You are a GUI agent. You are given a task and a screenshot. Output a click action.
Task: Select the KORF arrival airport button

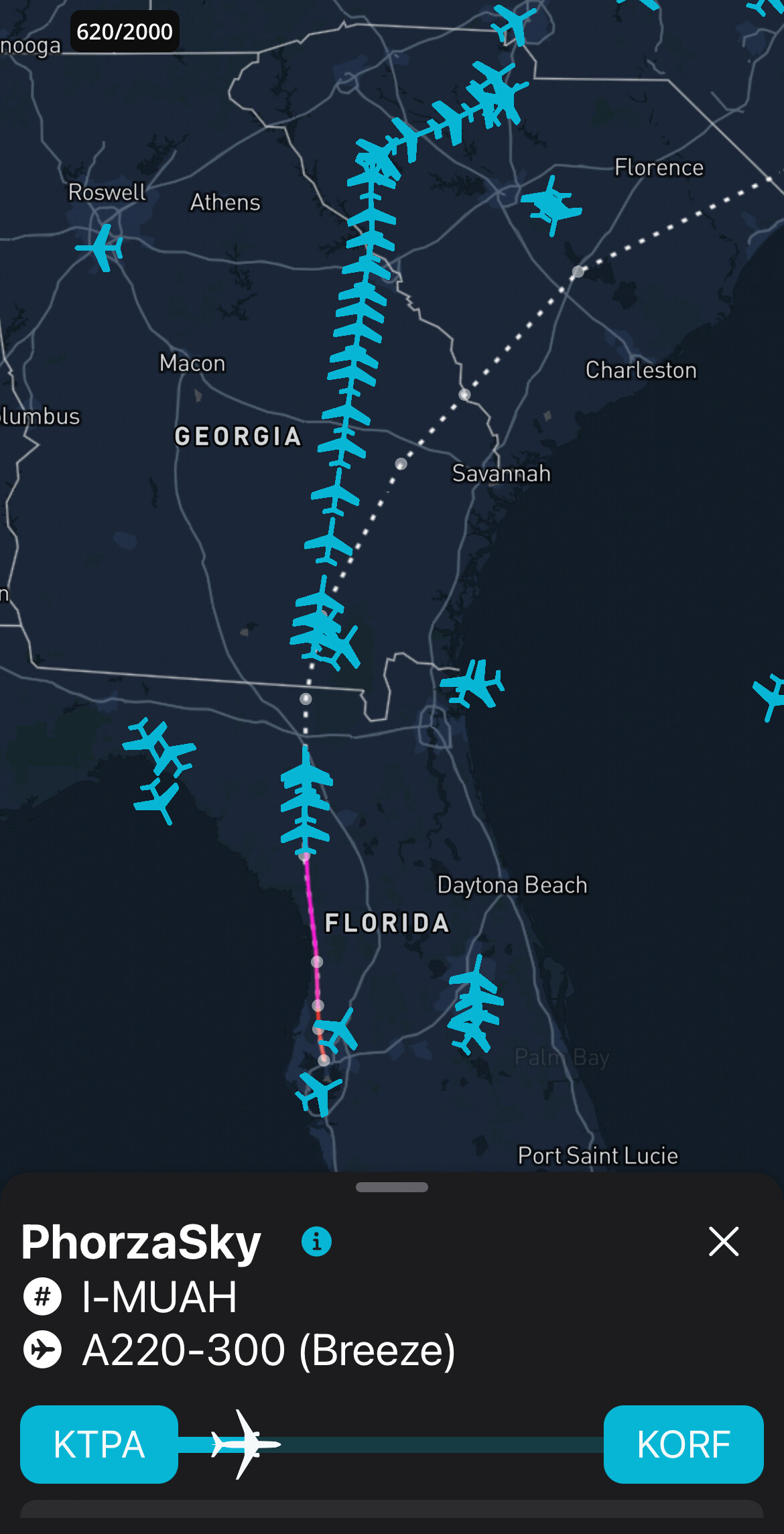tap(683, 1444)
